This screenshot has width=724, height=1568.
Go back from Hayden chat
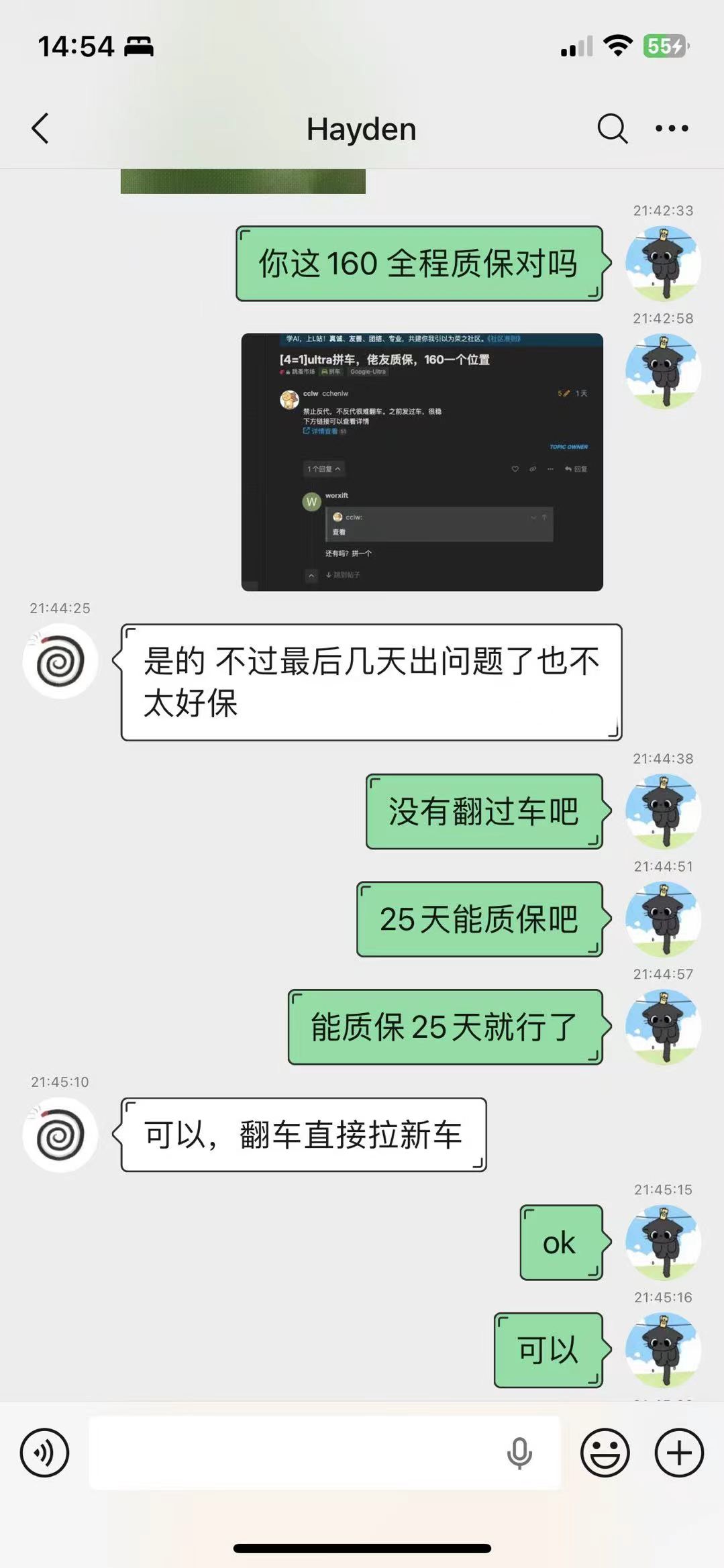click(x=40, y=128)
